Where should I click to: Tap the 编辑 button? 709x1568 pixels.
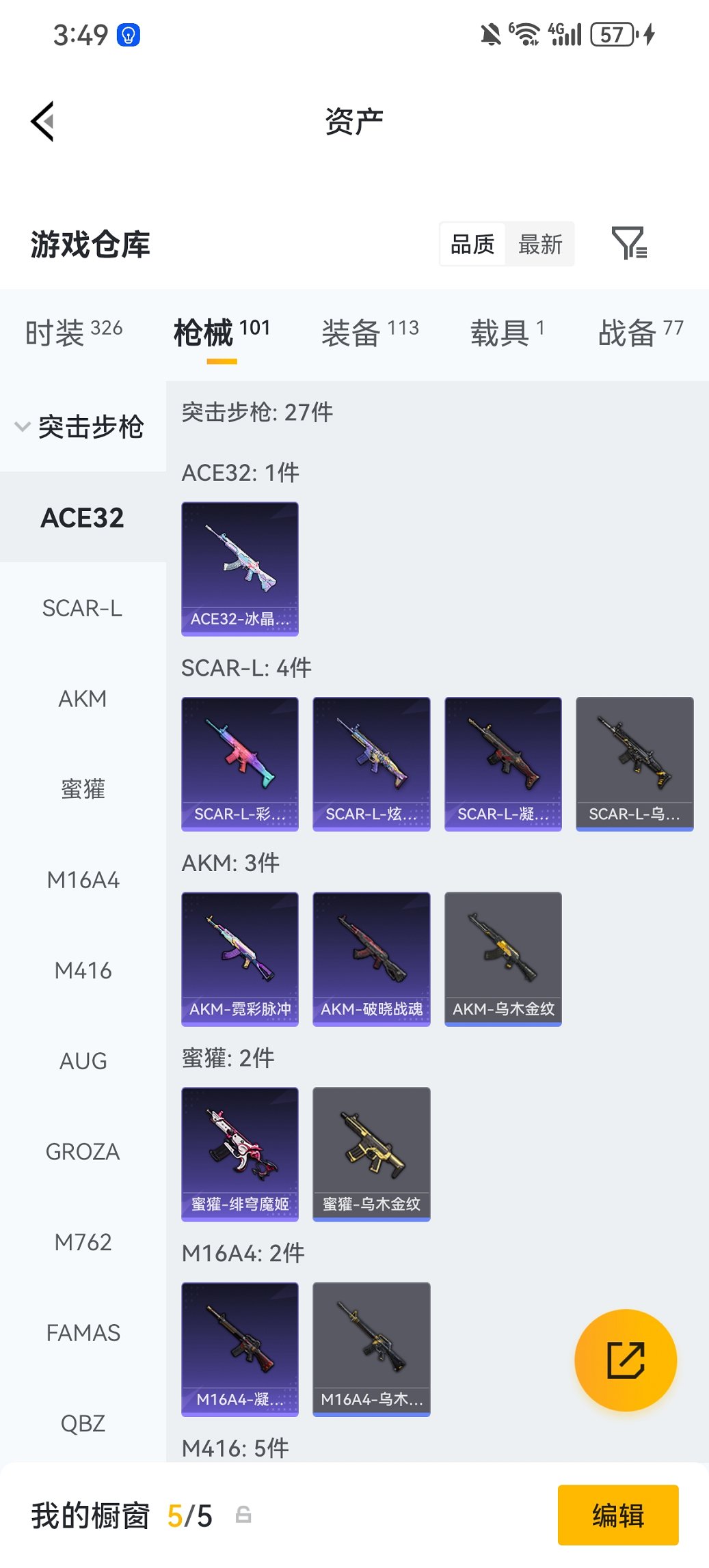(617, 1515)
